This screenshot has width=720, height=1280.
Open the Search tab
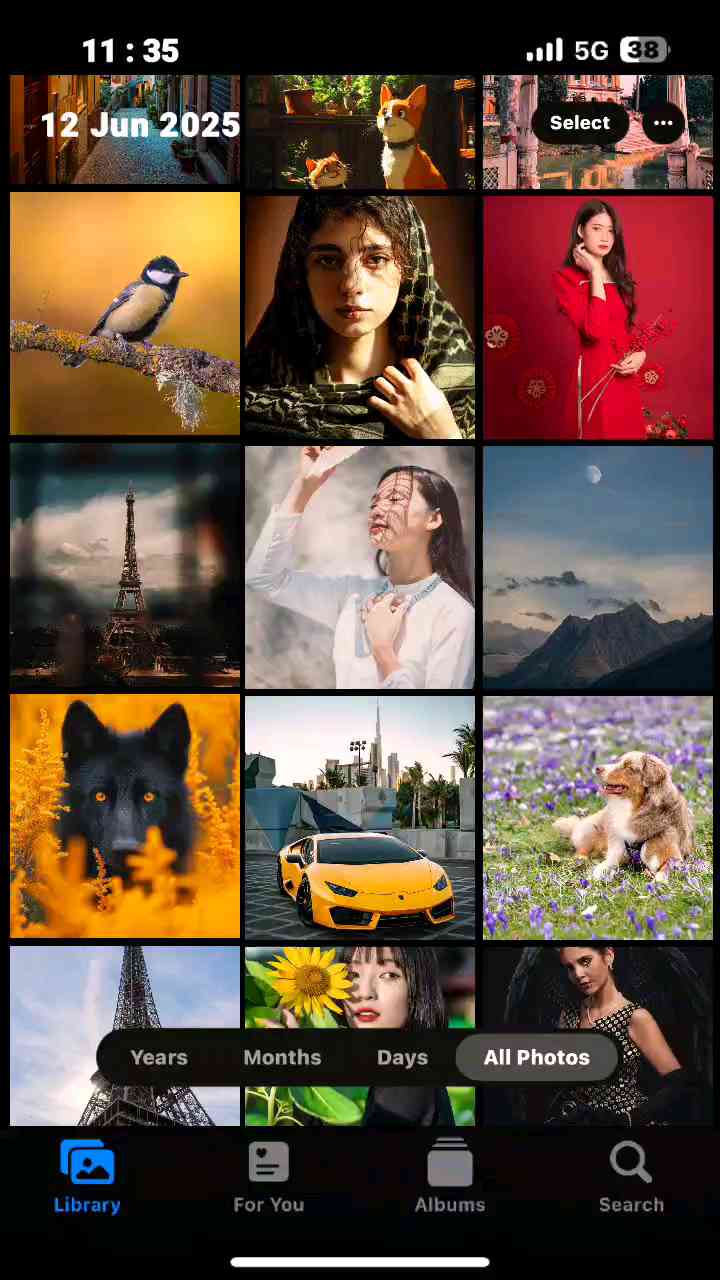click(631, 1178)
